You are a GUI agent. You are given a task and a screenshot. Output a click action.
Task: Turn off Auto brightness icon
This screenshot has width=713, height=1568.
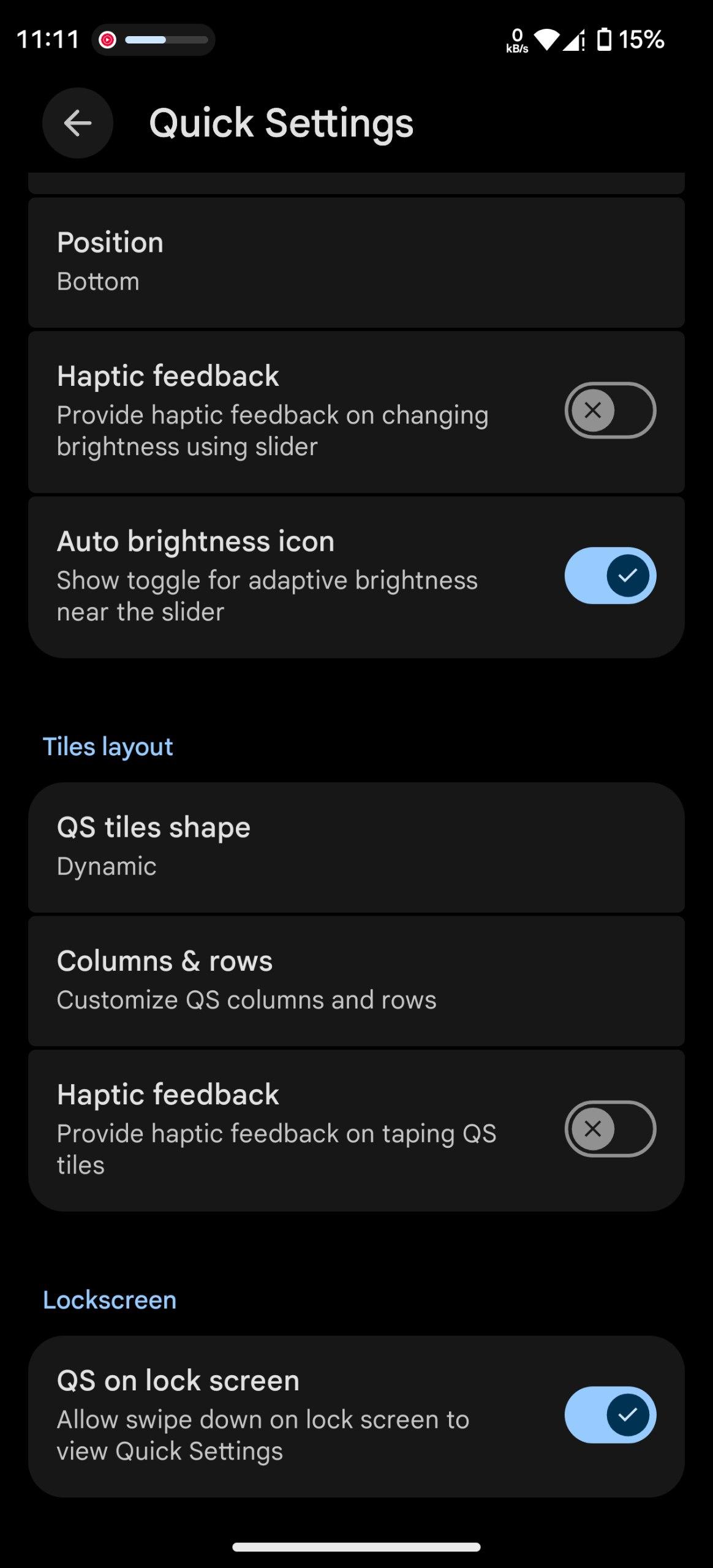tap(609, 576)
